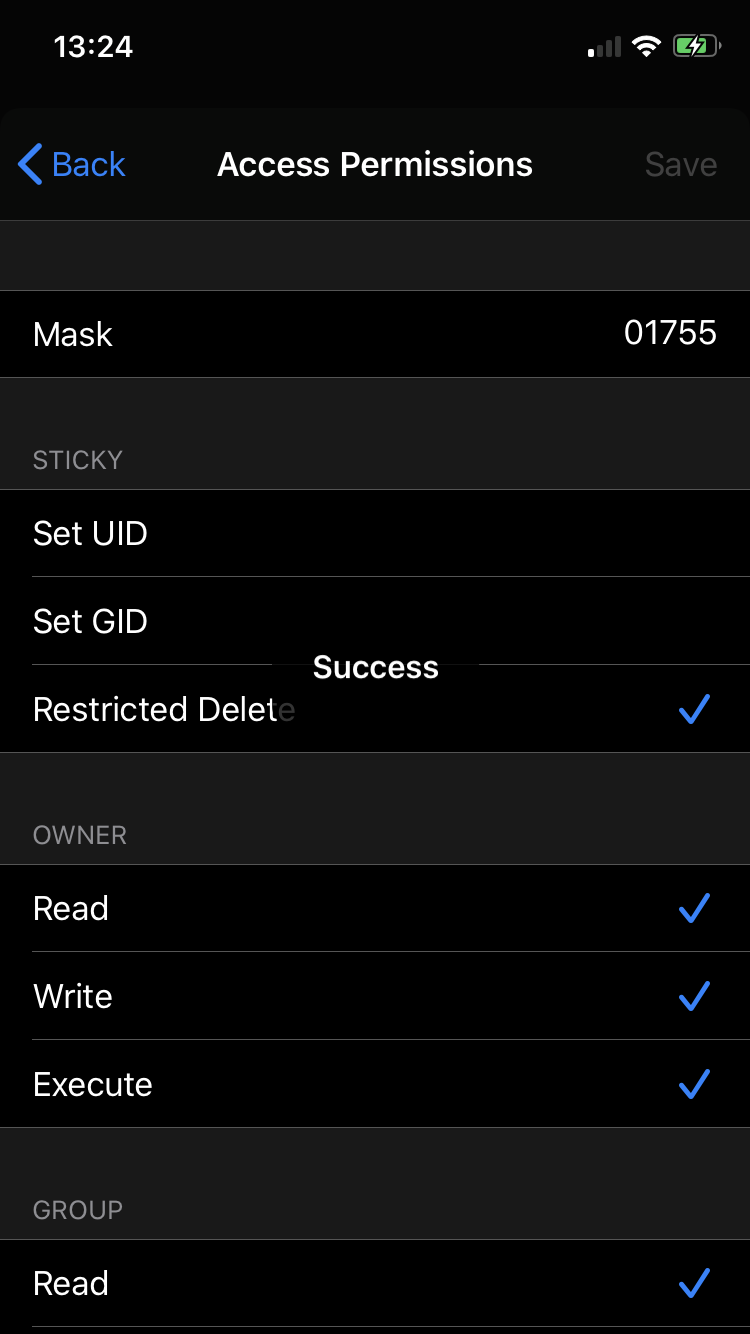750x1334 pixels.
Task: Go back from Access Permissions
Action: coord(72,164)
